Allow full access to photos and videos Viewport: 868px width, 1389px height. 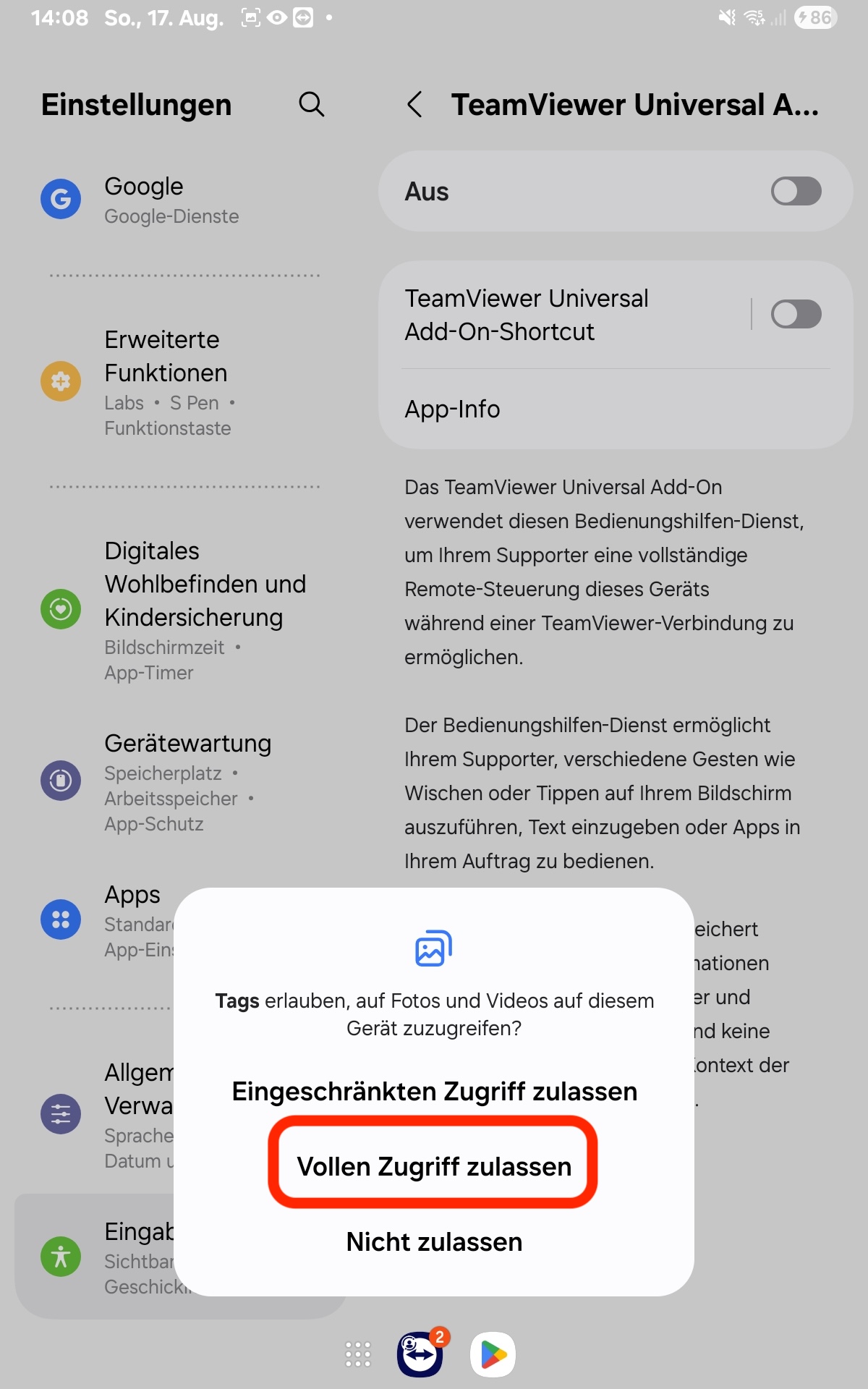(x=433, y=1165)
